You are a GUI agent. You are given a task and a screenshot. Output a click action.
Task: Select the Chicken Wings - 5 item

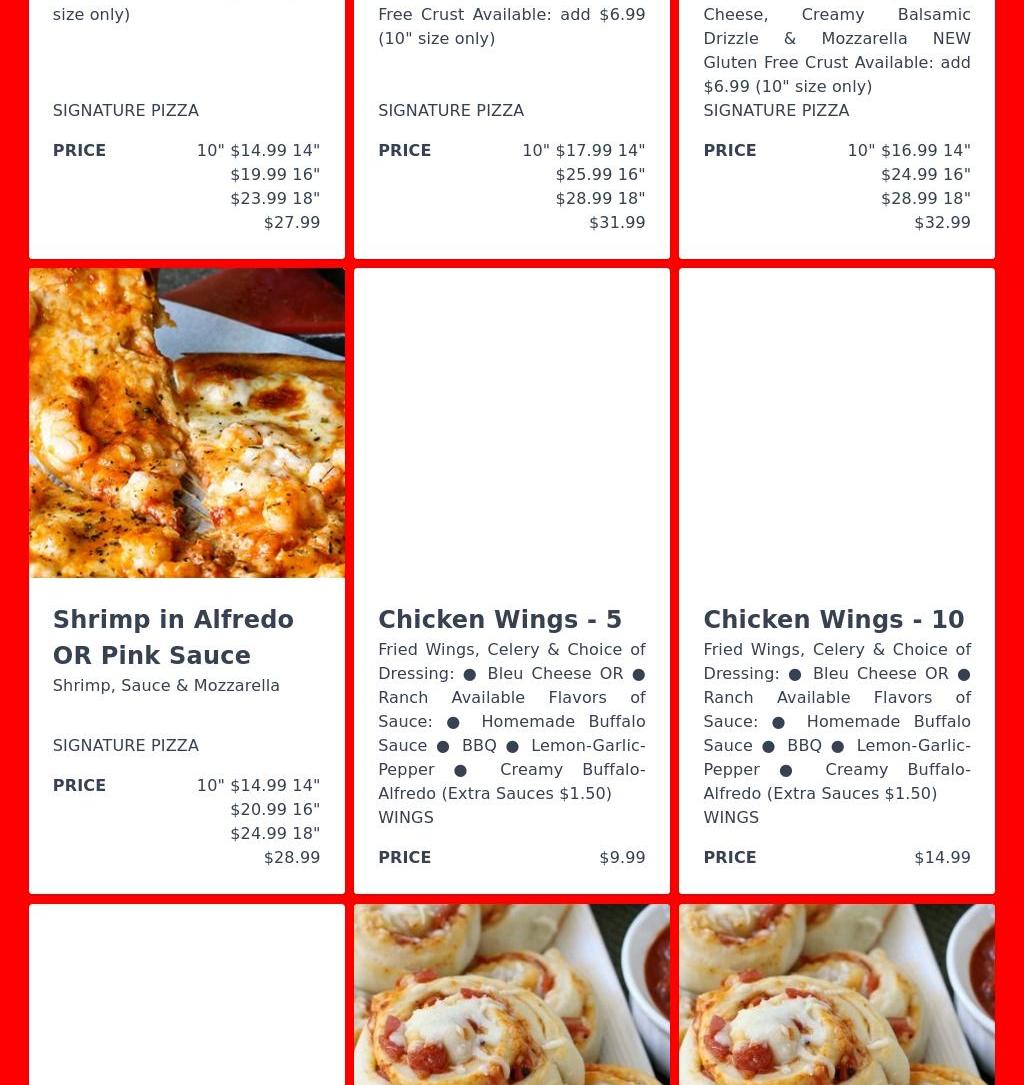499,620
